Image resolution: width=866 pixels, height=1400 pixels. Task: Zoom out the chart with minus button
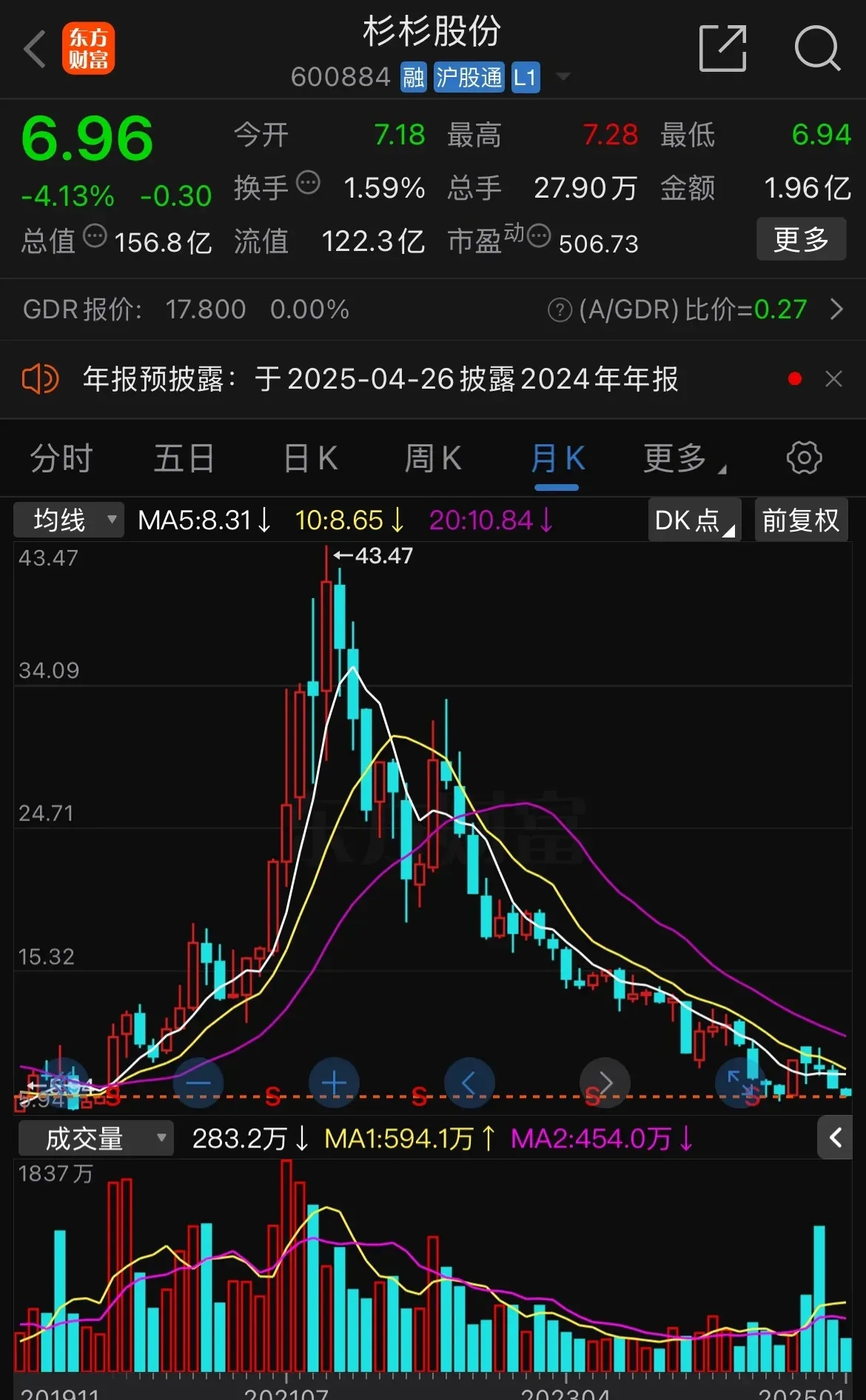pyautogui.click(x=198, y=1083)
